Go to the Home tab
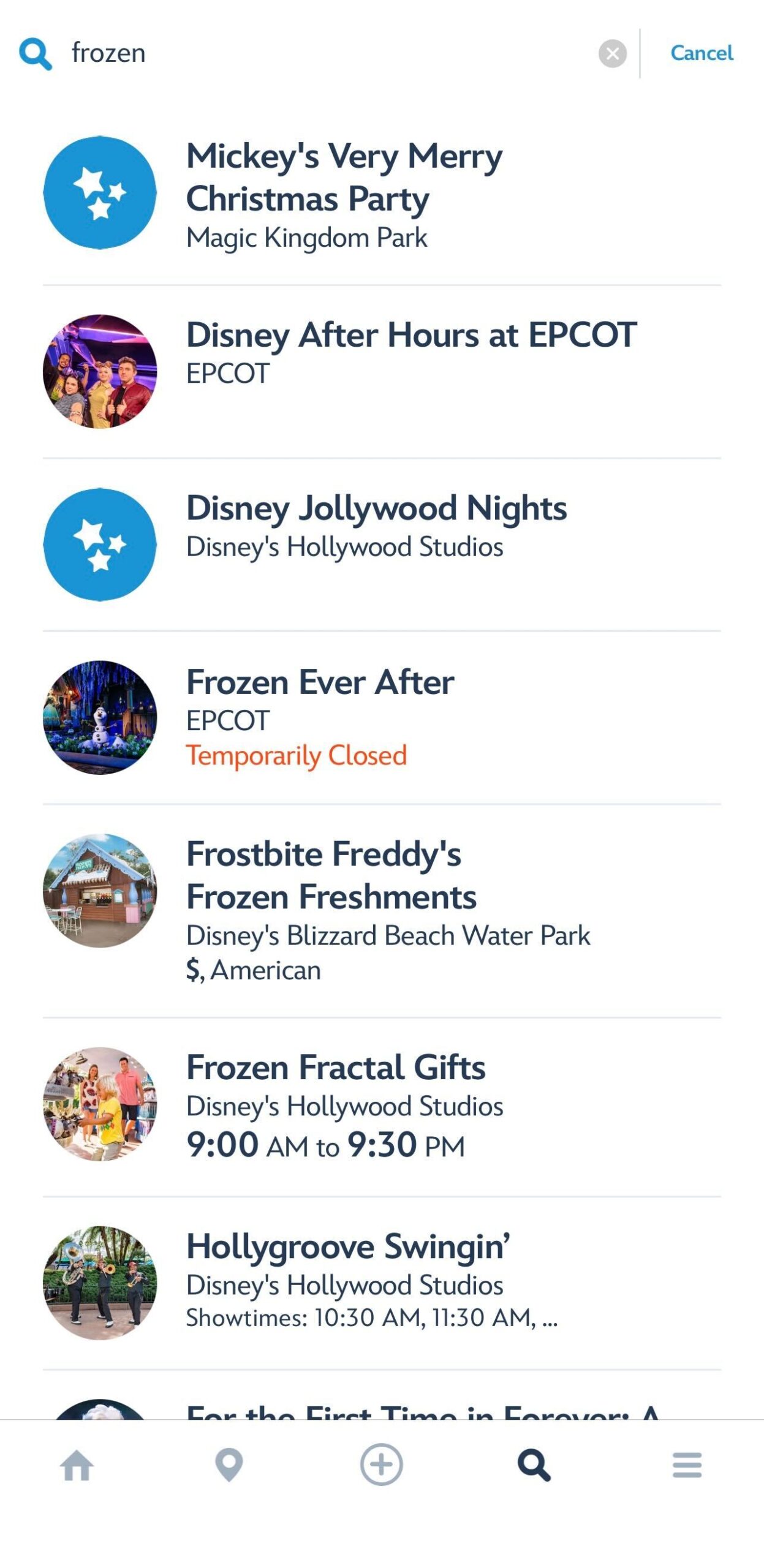This screenshot has width=764, height=1568. pos(77,1465)
